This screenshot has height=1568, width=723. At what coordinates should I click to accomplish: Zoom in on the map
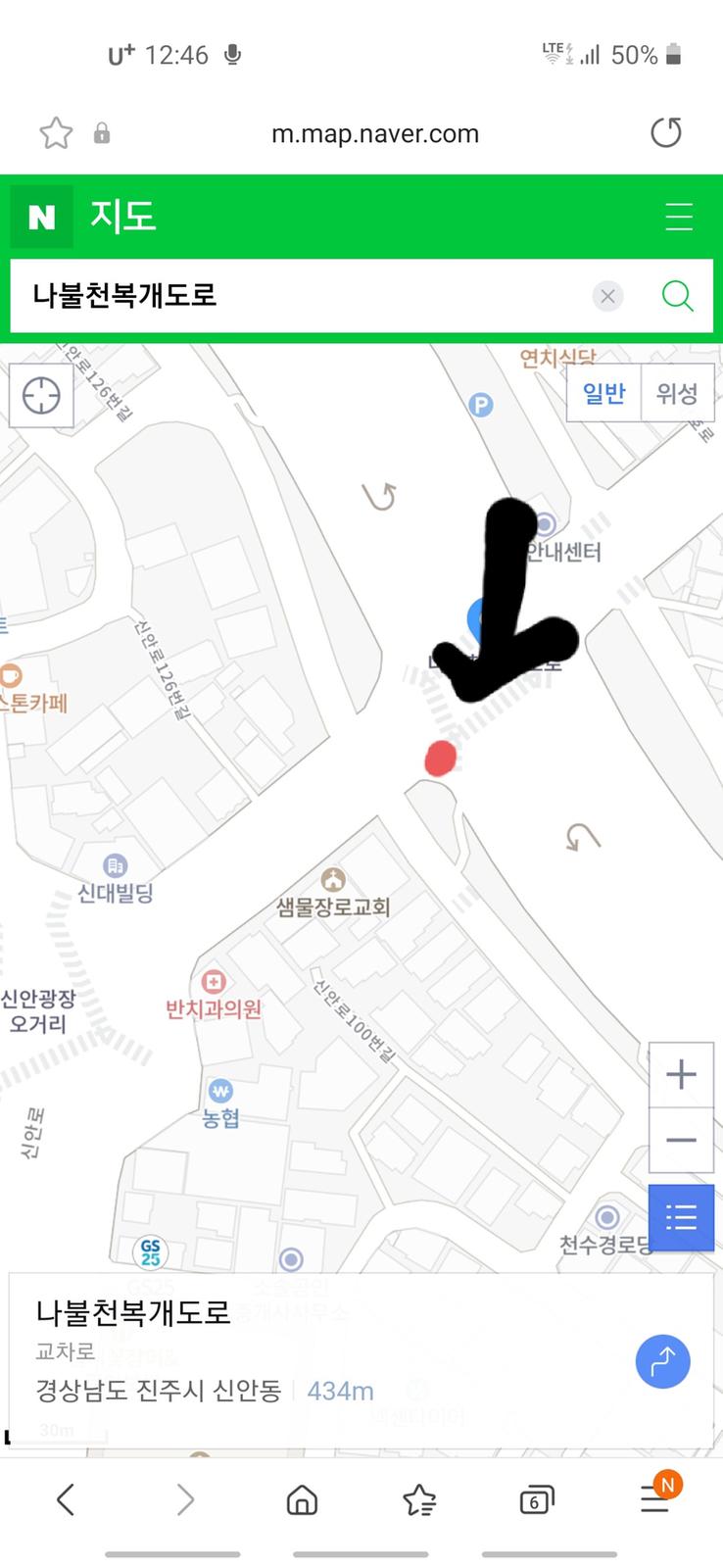click(681, 1075)
